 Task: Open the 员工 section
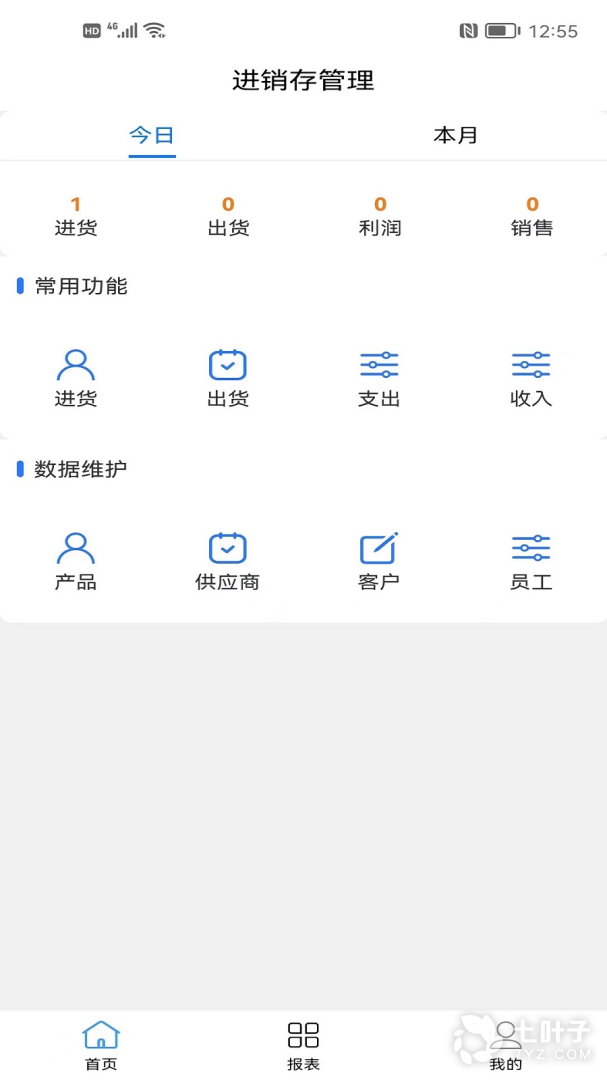(x=531, y=561)
